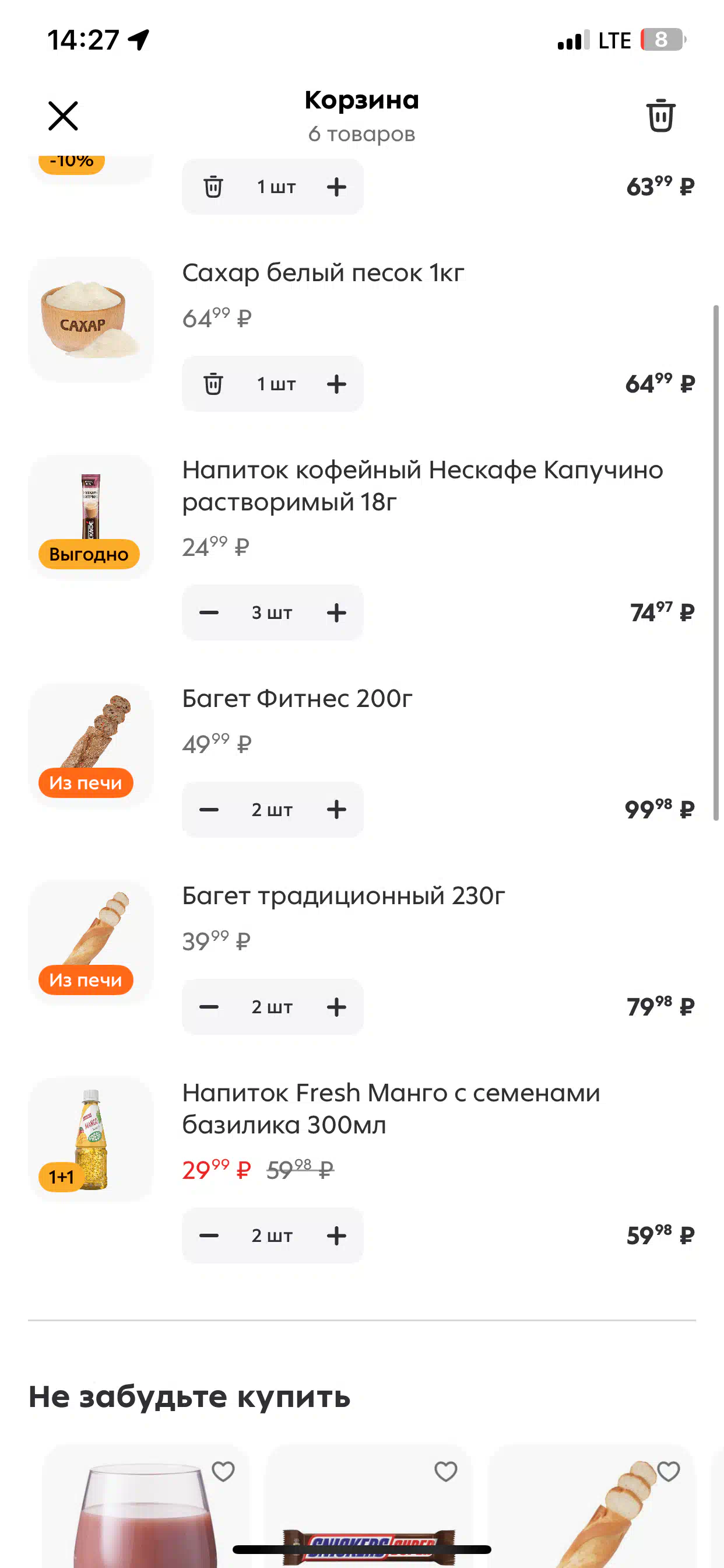
Task: Clear the whole cart with header trash icon
Action: coord(660,115)
